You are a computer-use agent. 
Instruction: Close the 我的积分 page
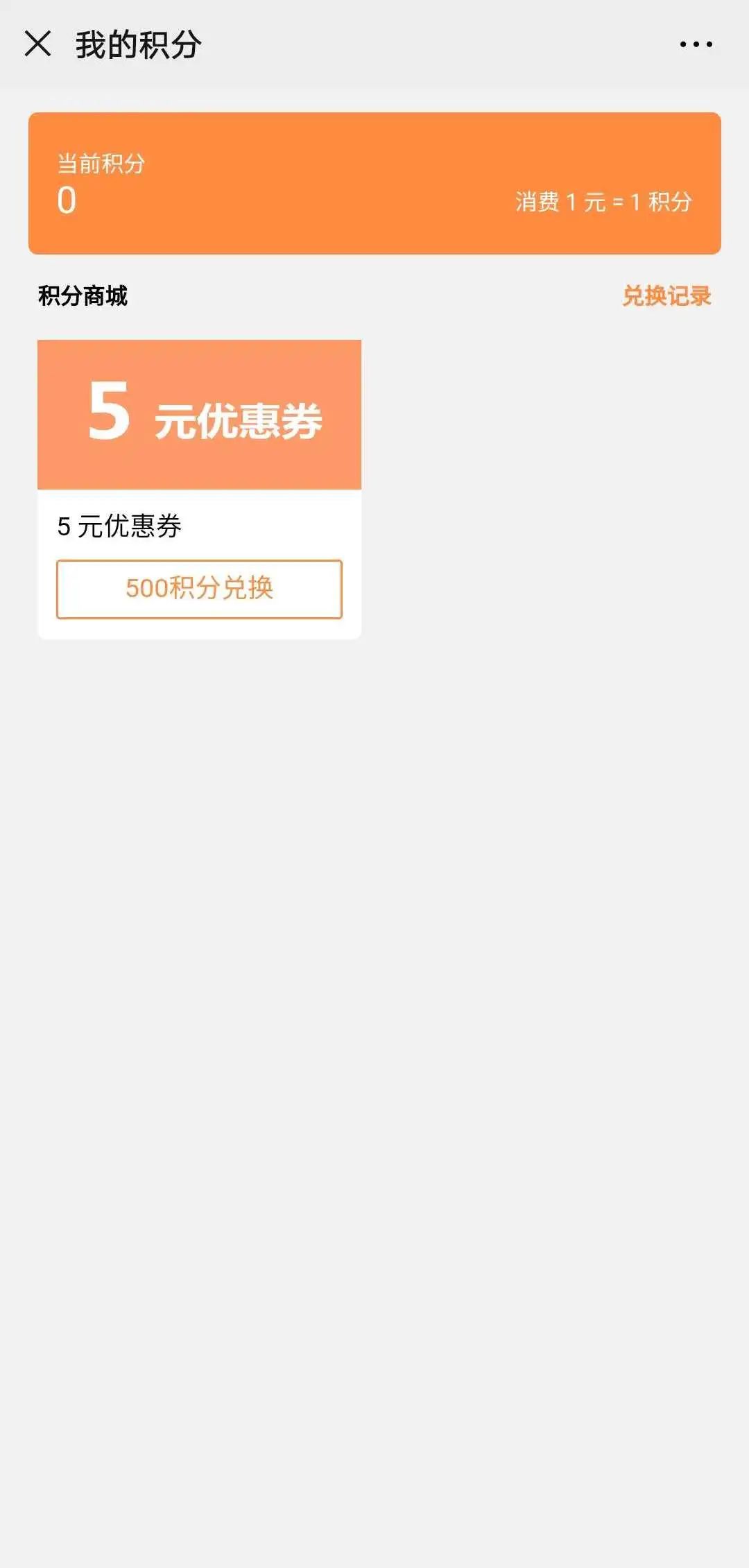[37, 44]
